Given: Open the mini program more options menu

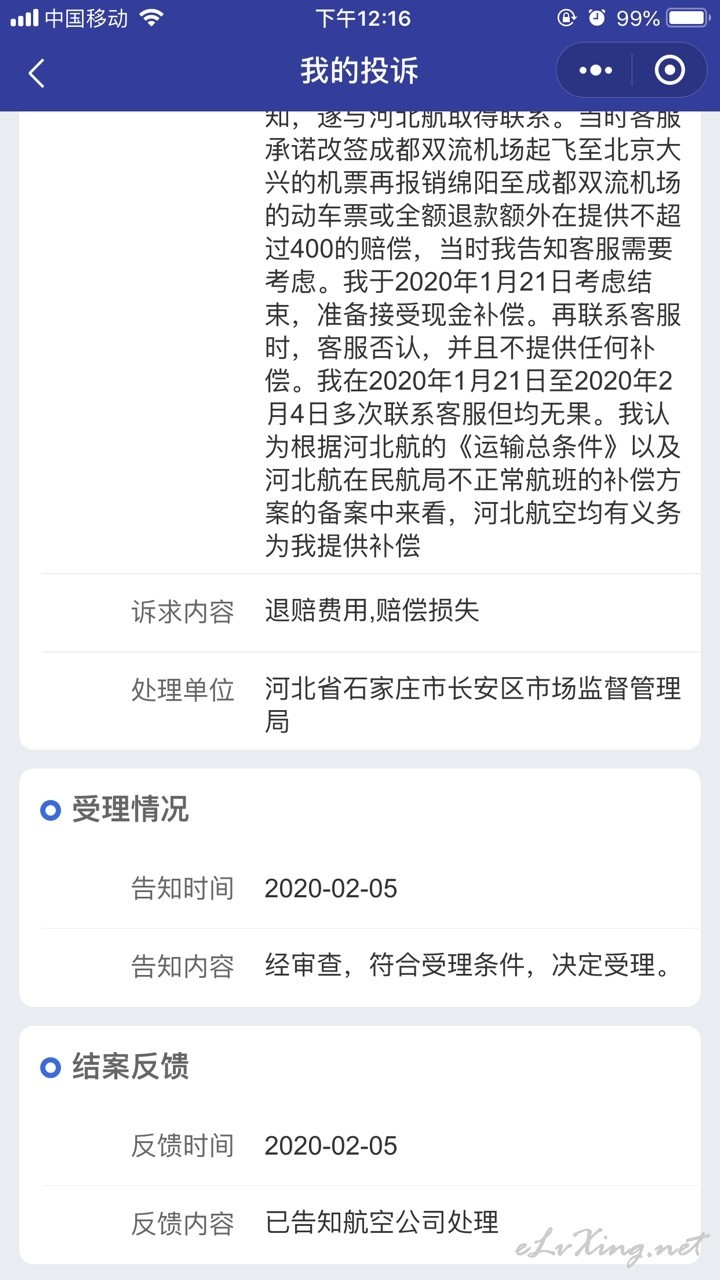Looking at the screenshot, I should click(x=596, y=71).
